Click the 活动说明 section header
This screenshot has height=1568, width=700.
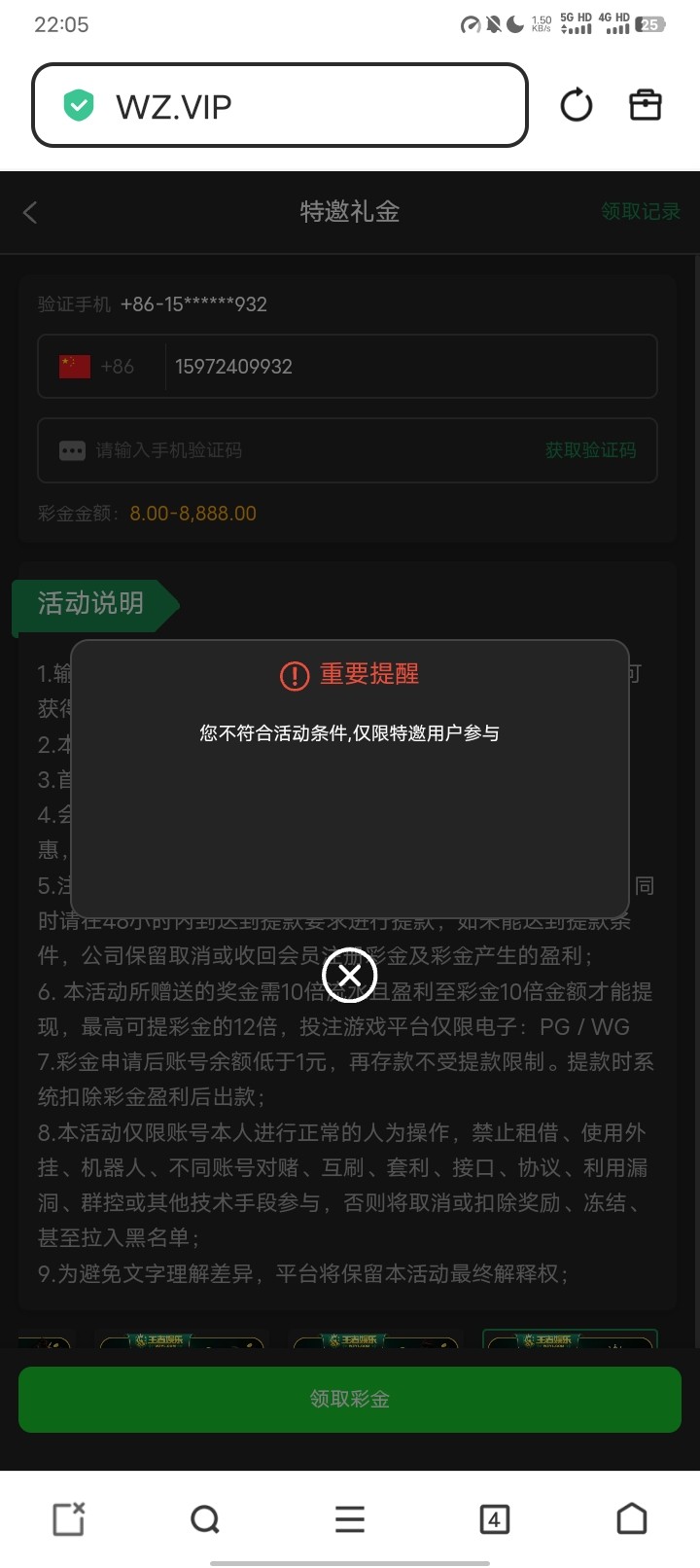coord(88,604)
